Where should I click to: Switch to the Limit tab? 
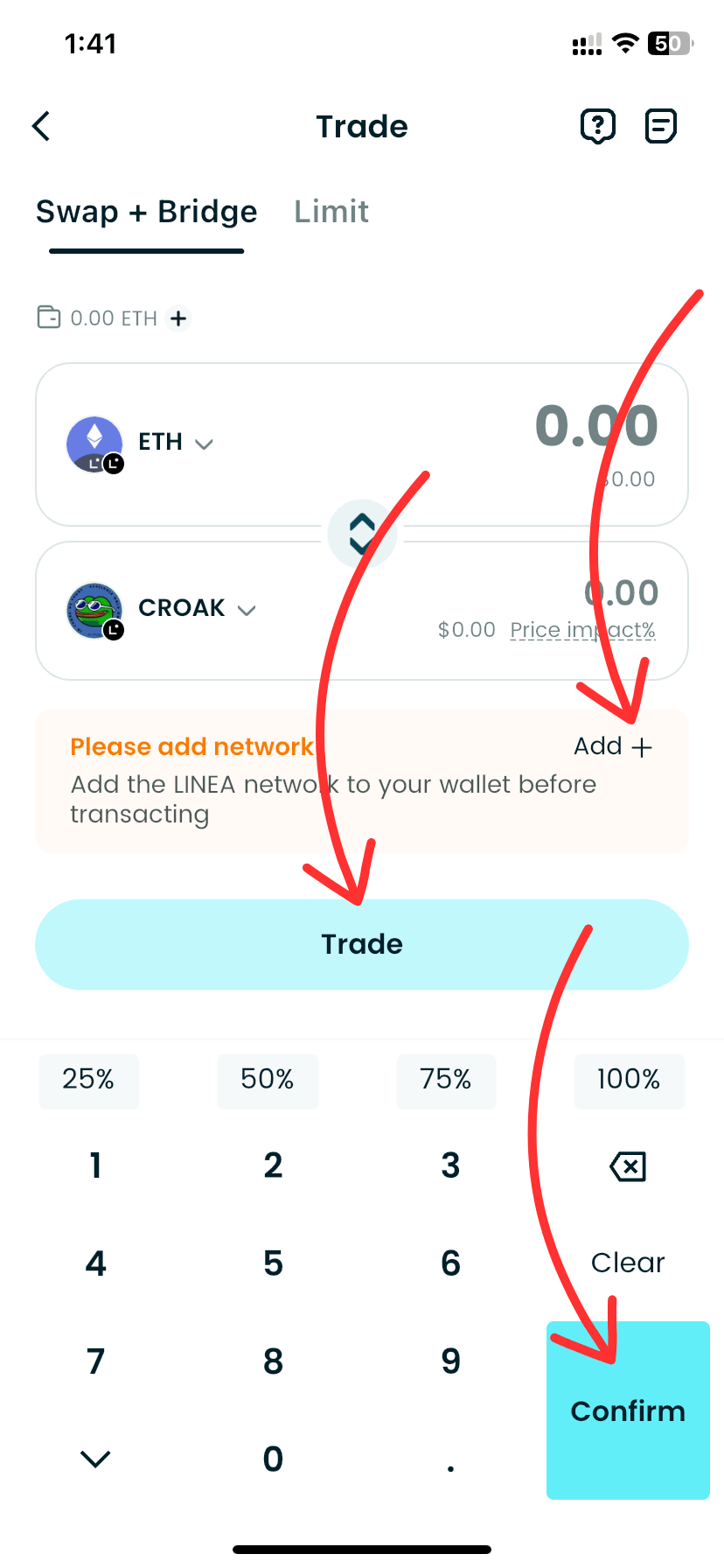click(x=331, y=212)
